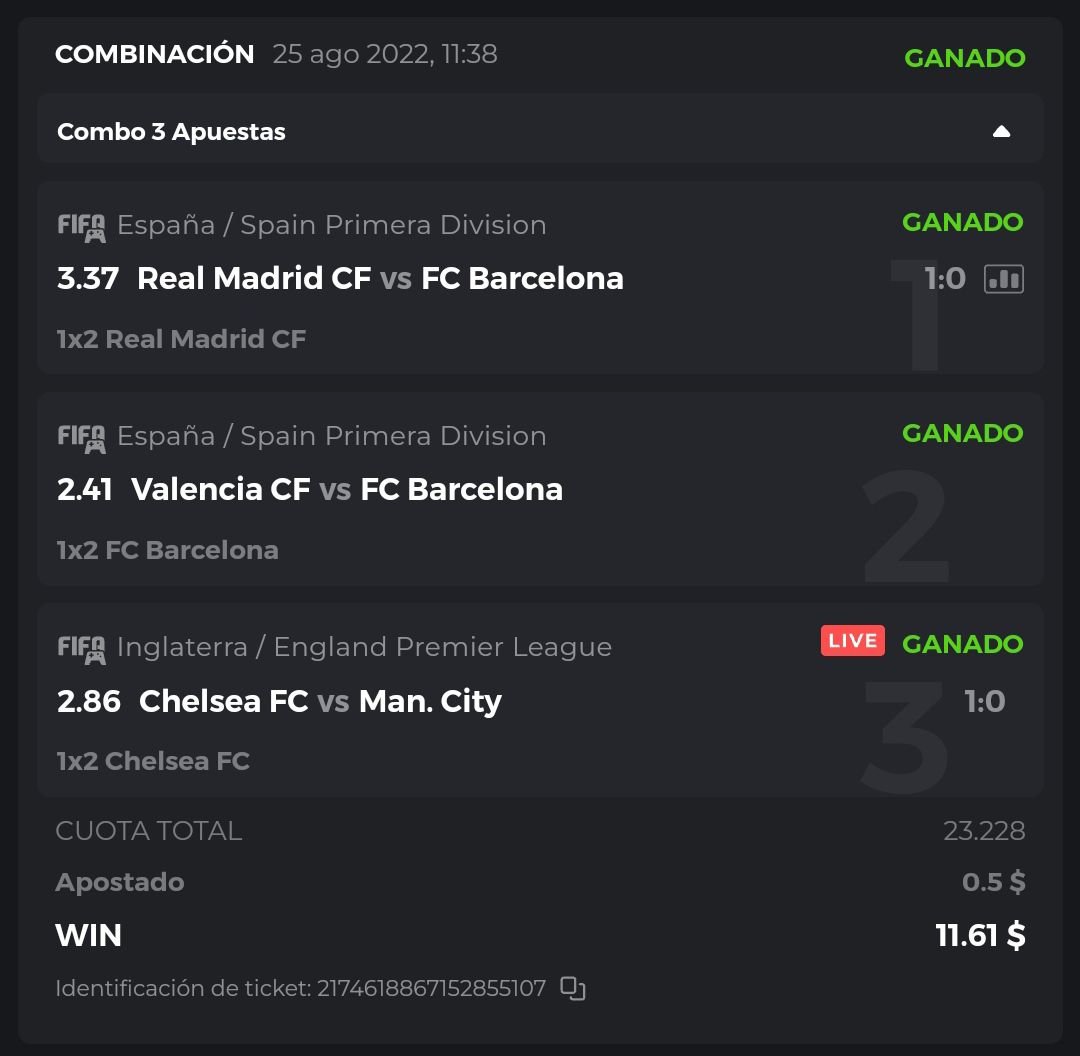Open statistics for Real Madrid vs Barcelona
This screenshot has height=1056, width=1080.
[x=1003, y=279]
